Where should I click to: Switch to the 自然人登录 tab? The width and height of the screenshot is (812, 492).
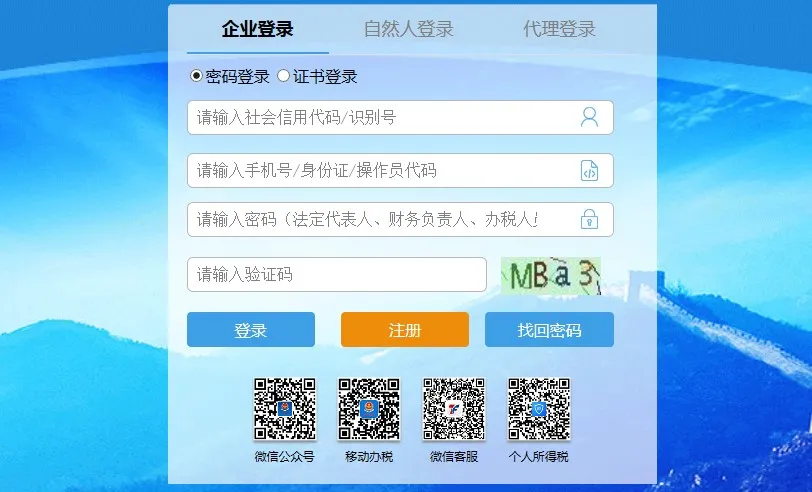[408, 29]
